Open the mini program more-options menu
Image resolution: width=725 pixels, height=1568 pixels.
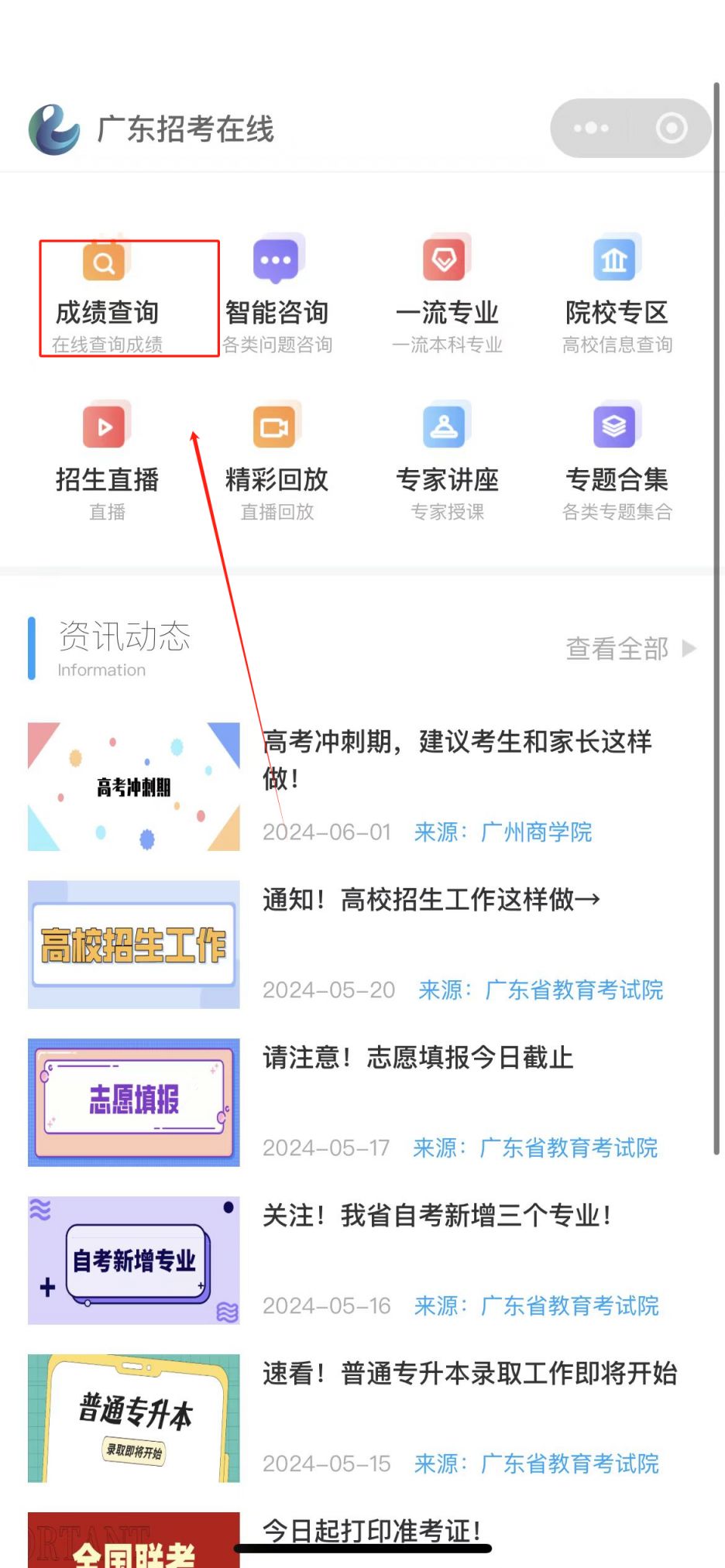(591, 128)
